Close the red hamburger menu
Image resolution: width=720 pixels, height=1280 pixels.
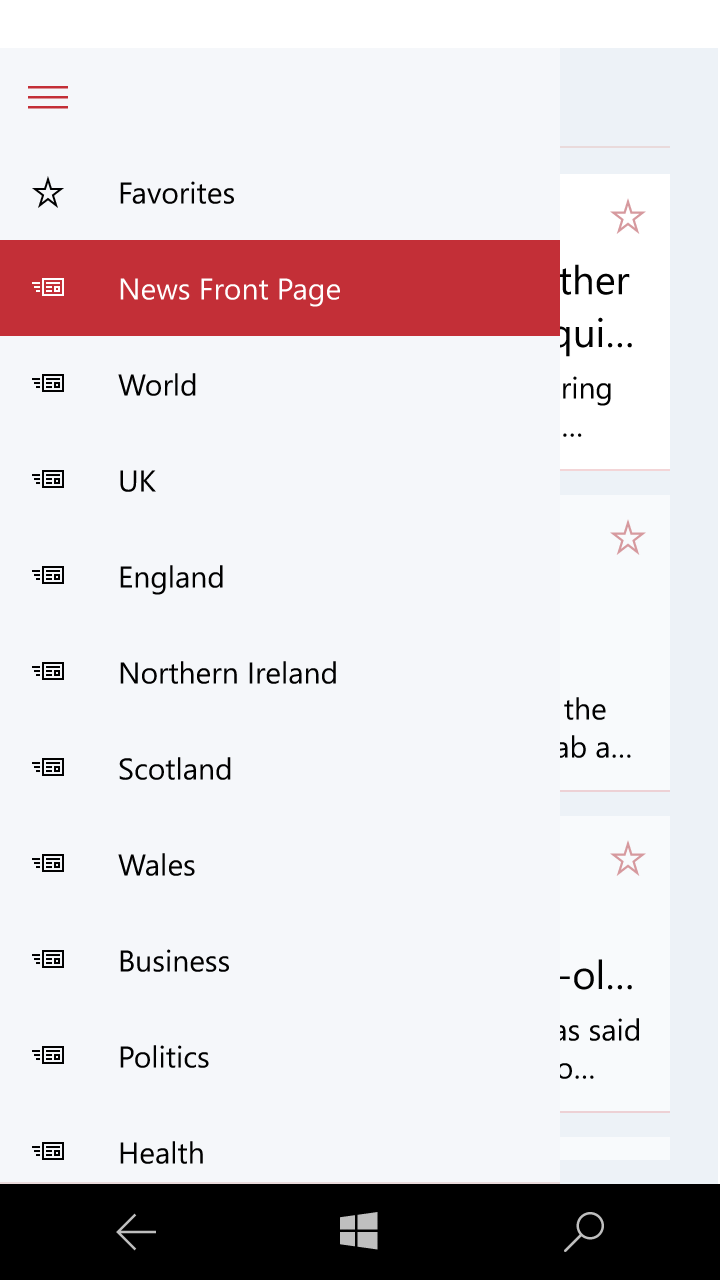click(48, 97)
